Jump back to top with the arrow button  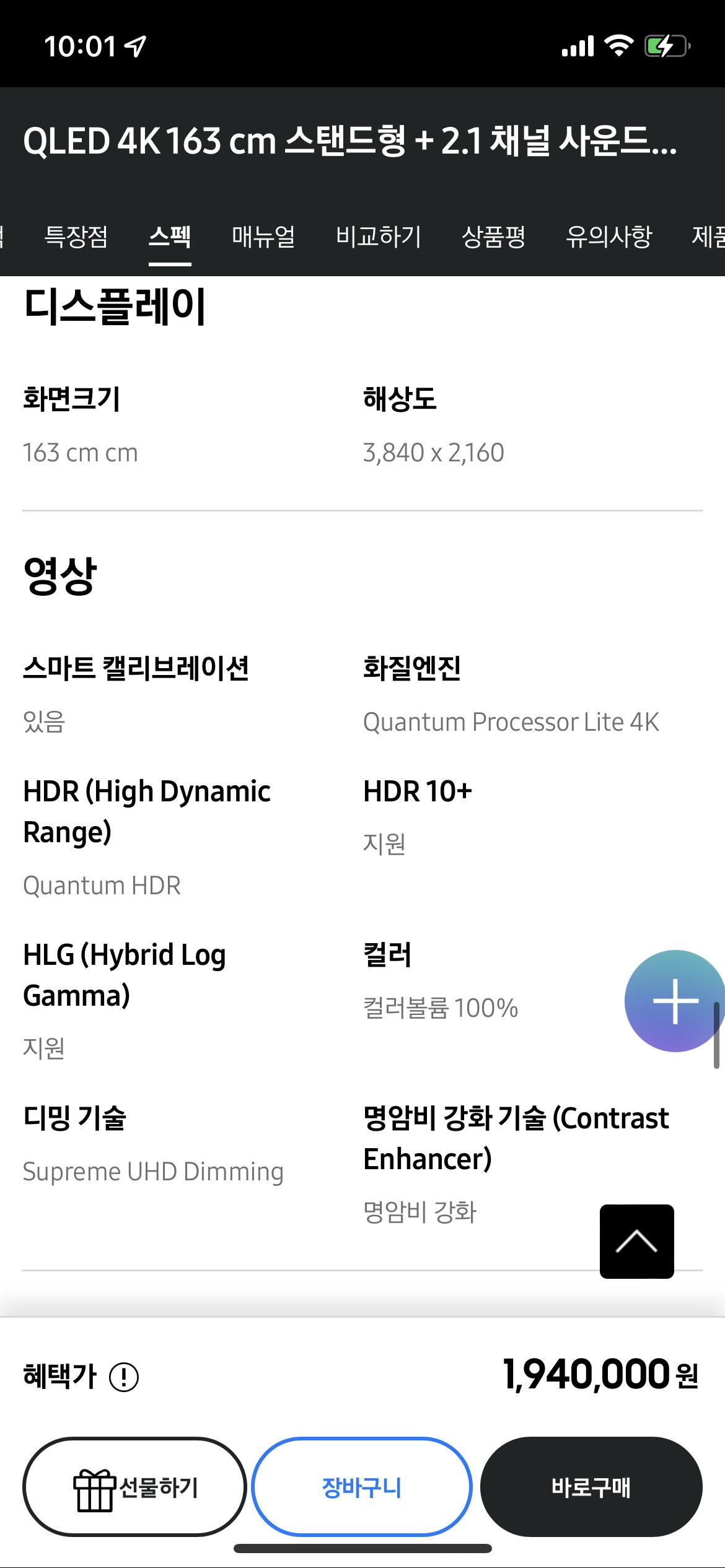click(636, 1241)
